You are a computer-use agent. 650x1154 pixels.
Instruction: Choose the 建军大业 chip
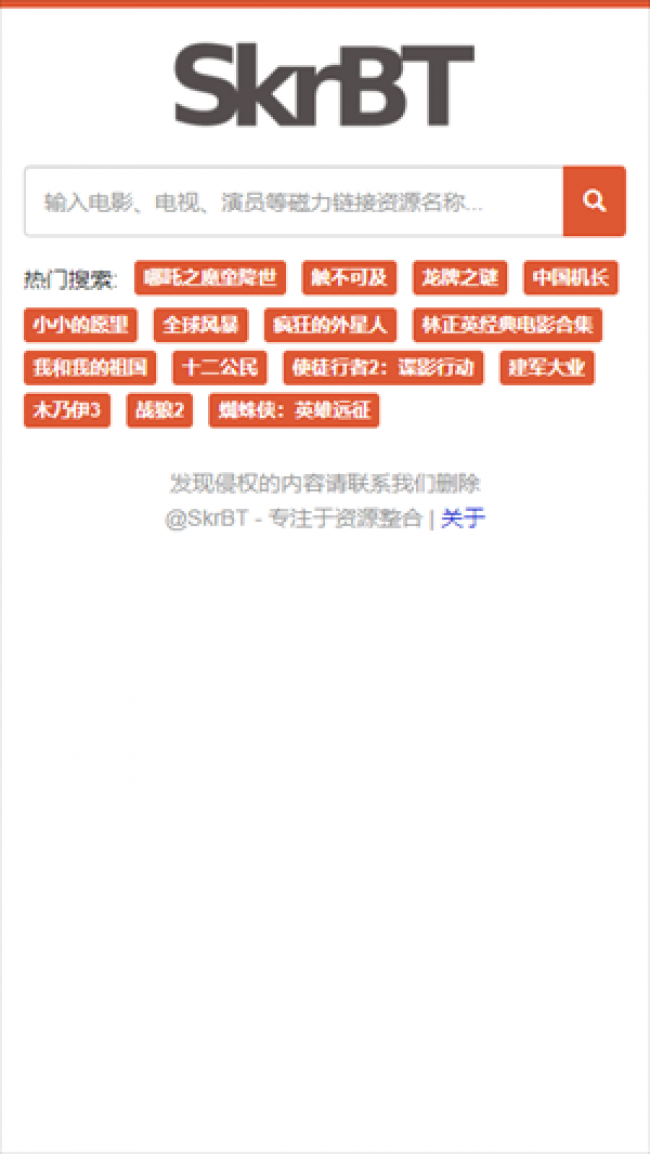point(547,368)
